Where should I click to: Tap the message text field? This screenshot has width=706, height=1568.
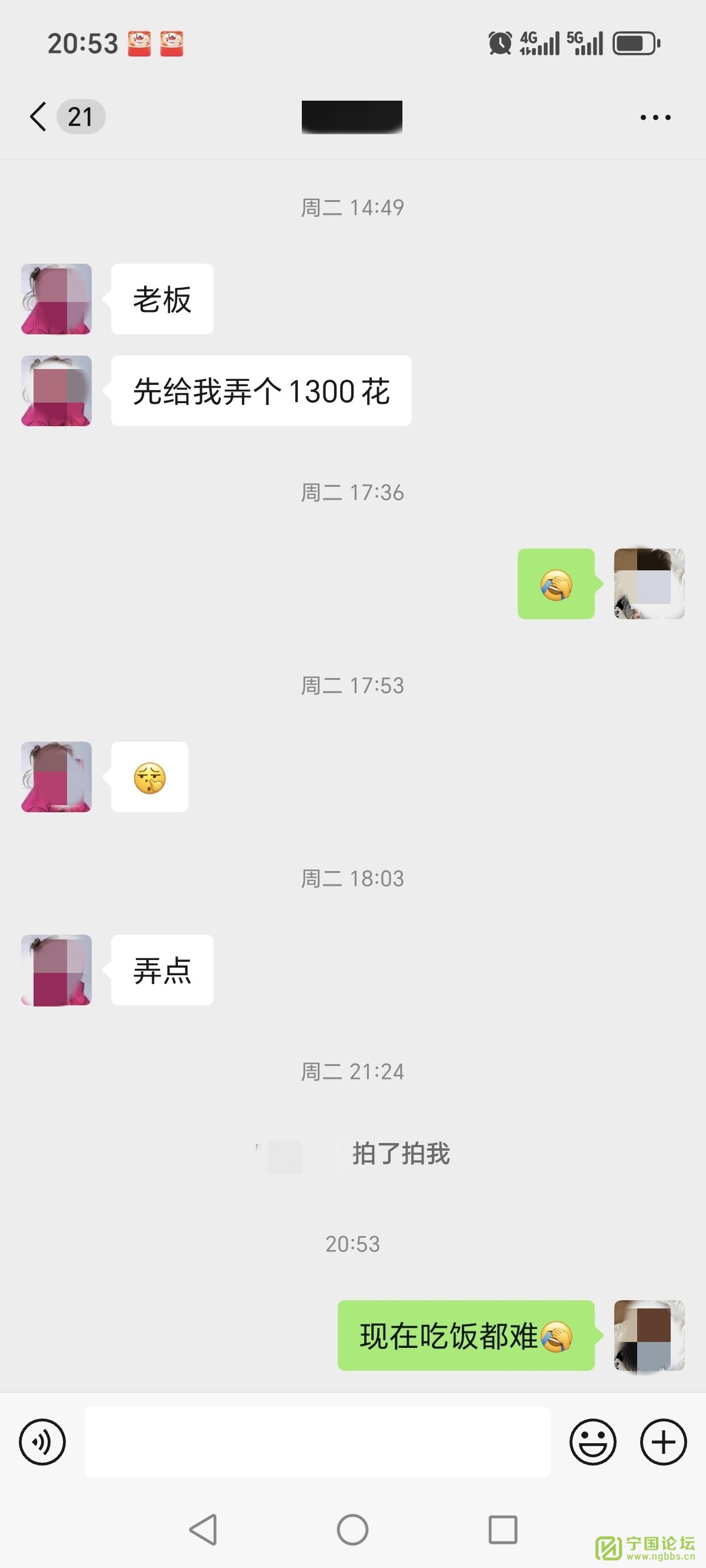click(317, 1441)
